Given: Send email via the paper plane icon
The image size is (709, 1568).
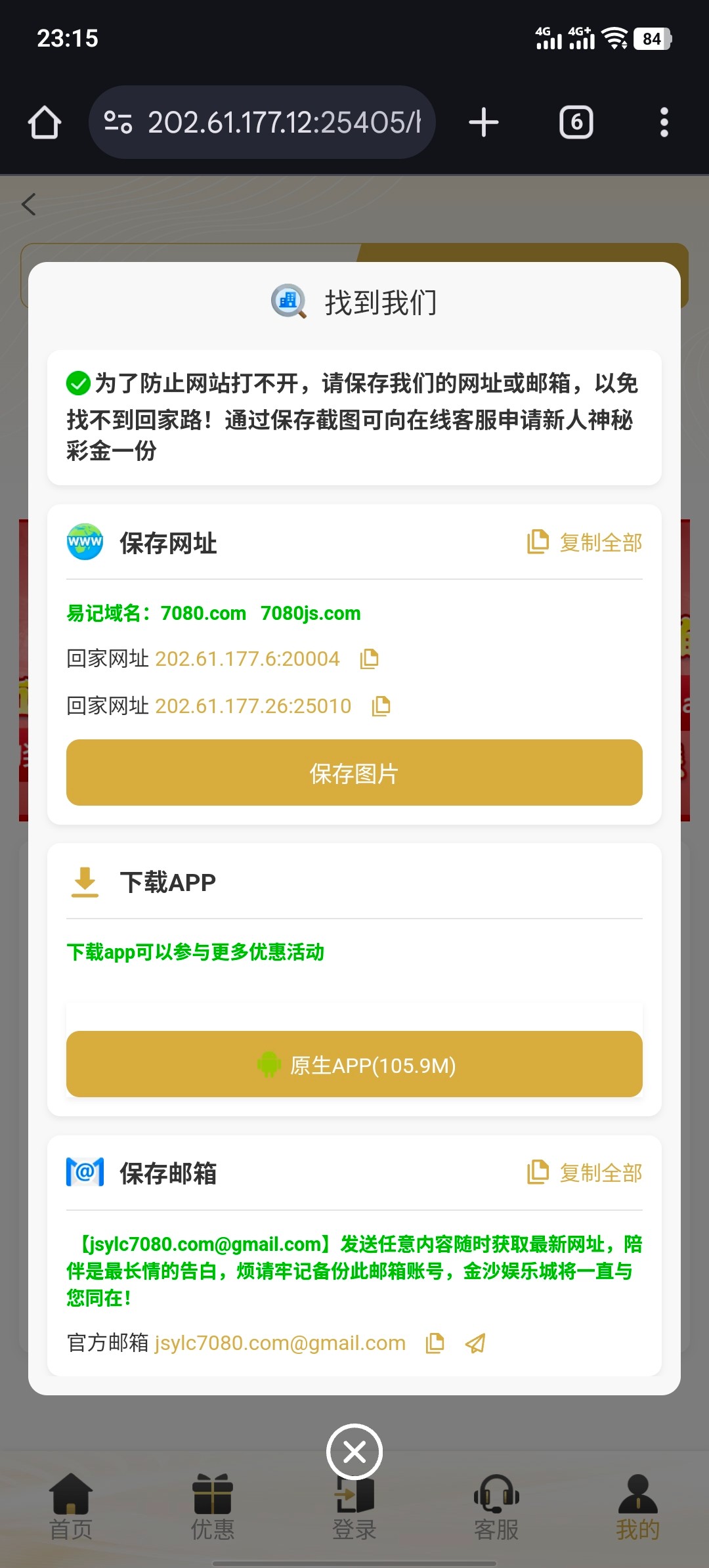Looking at the screenshot, I should pyautogui.click(x=475, y=1343).
